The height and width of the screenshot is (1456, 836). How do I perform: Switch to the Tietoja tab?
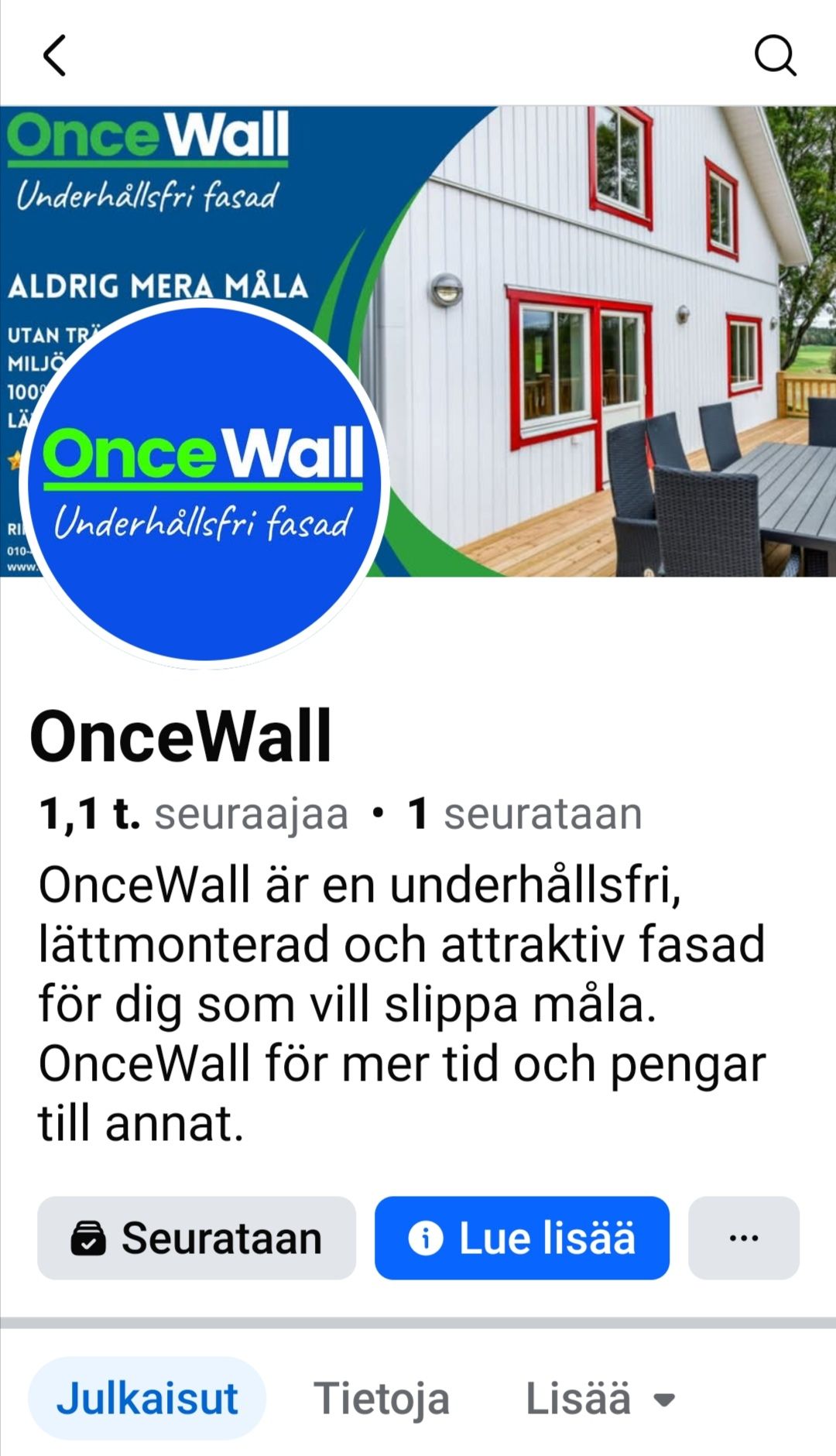click(381, 1399)
